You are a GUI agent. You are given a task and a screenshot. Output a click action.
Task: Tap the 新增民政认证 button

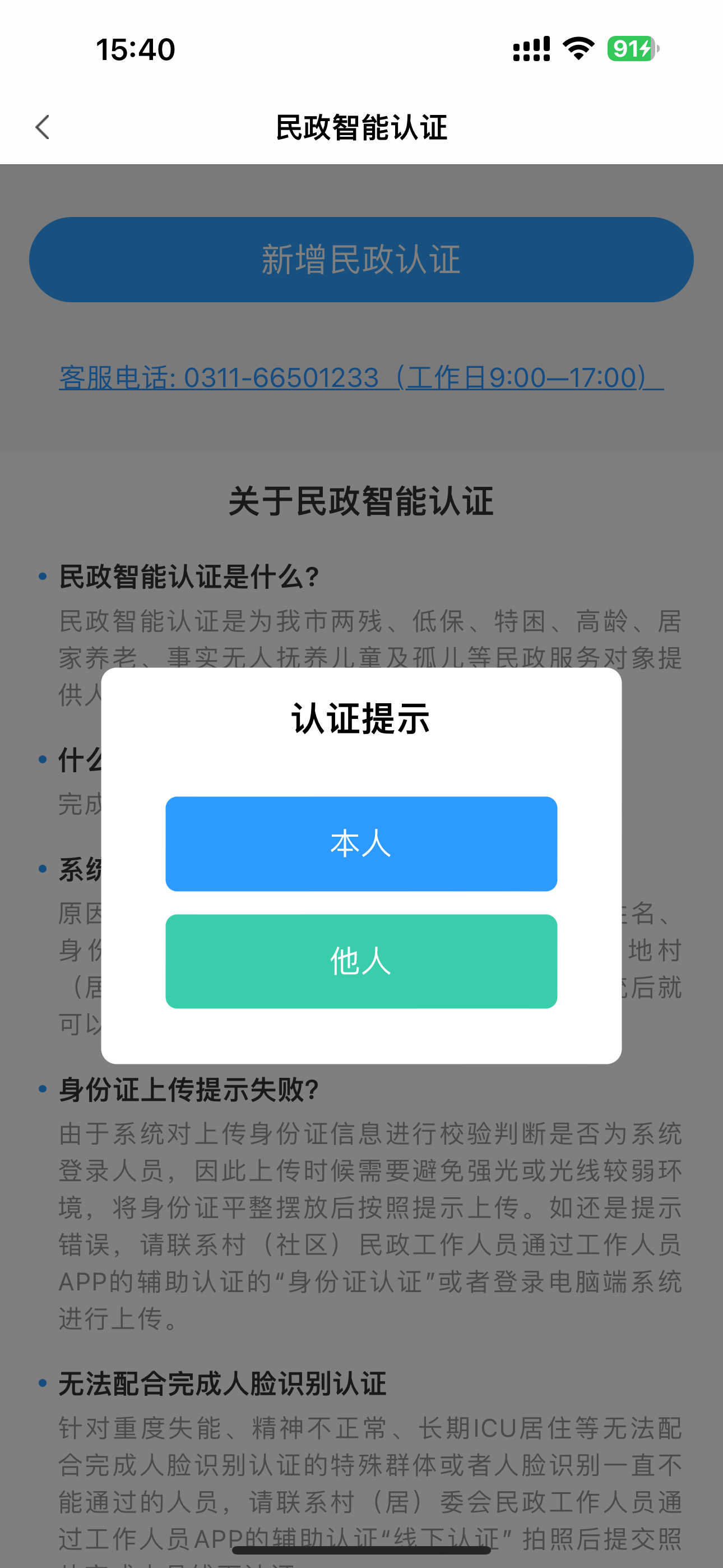point(361,259)
